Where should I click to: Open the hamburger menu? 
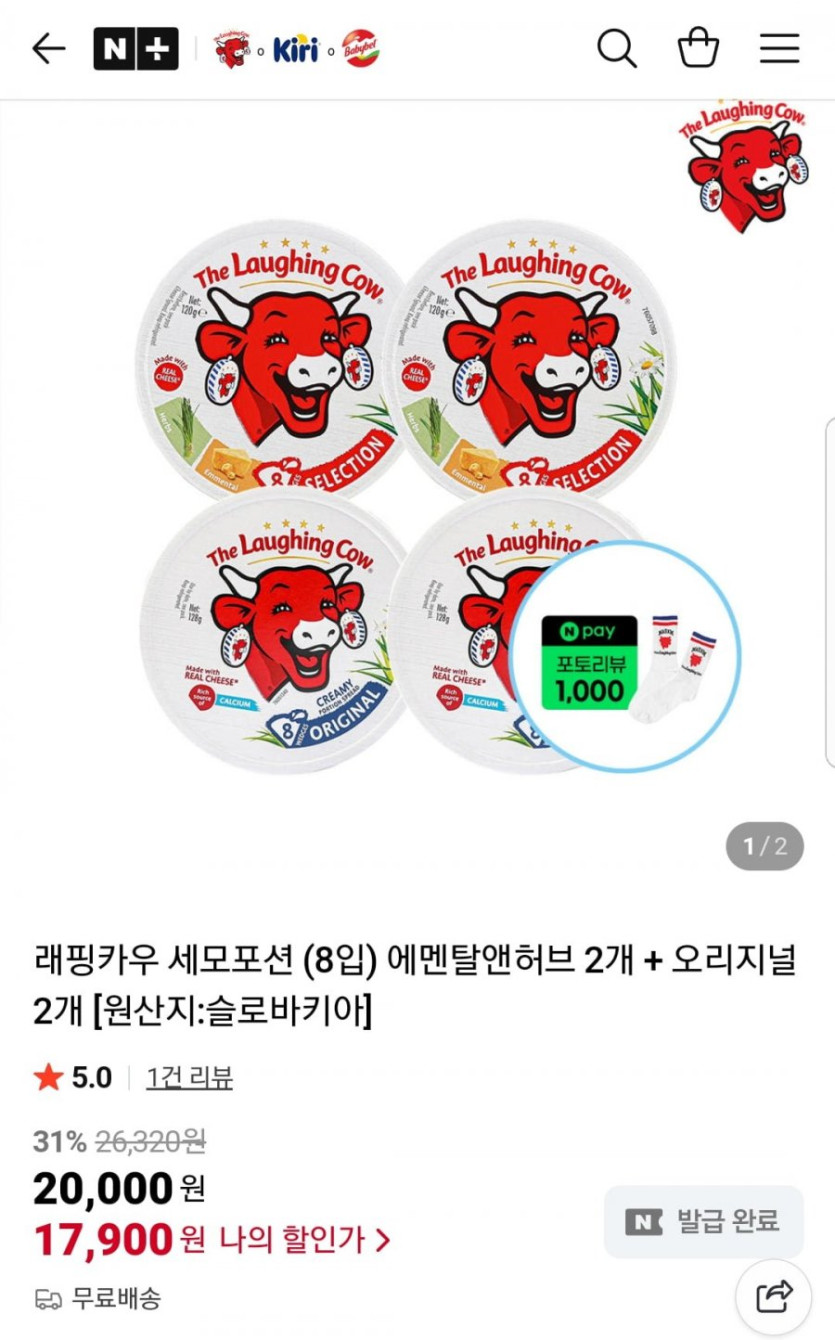pyautogui.click(x=779, y=48)
